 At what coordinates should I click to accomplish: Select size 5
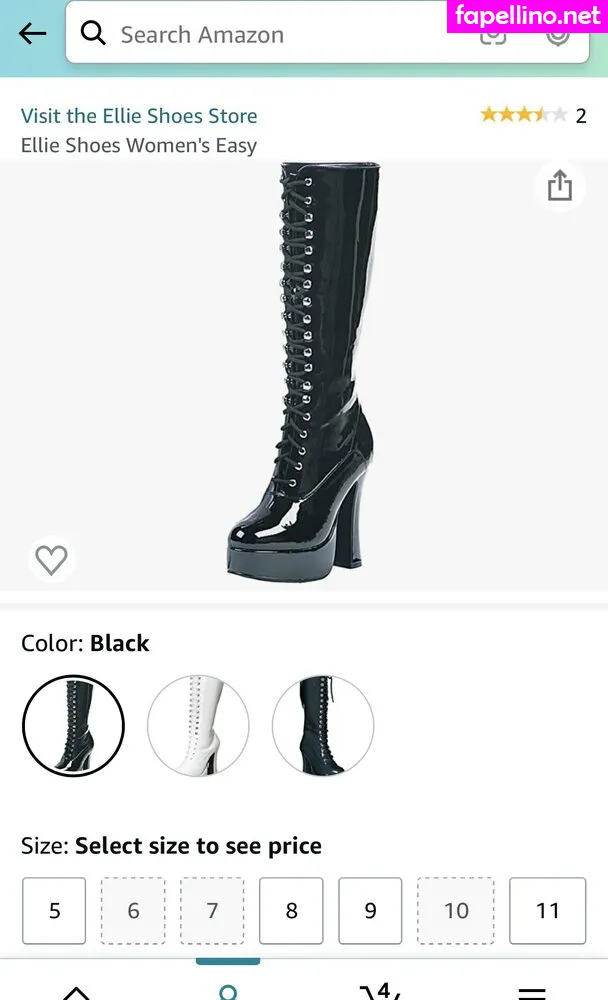[x=54, y=911]
